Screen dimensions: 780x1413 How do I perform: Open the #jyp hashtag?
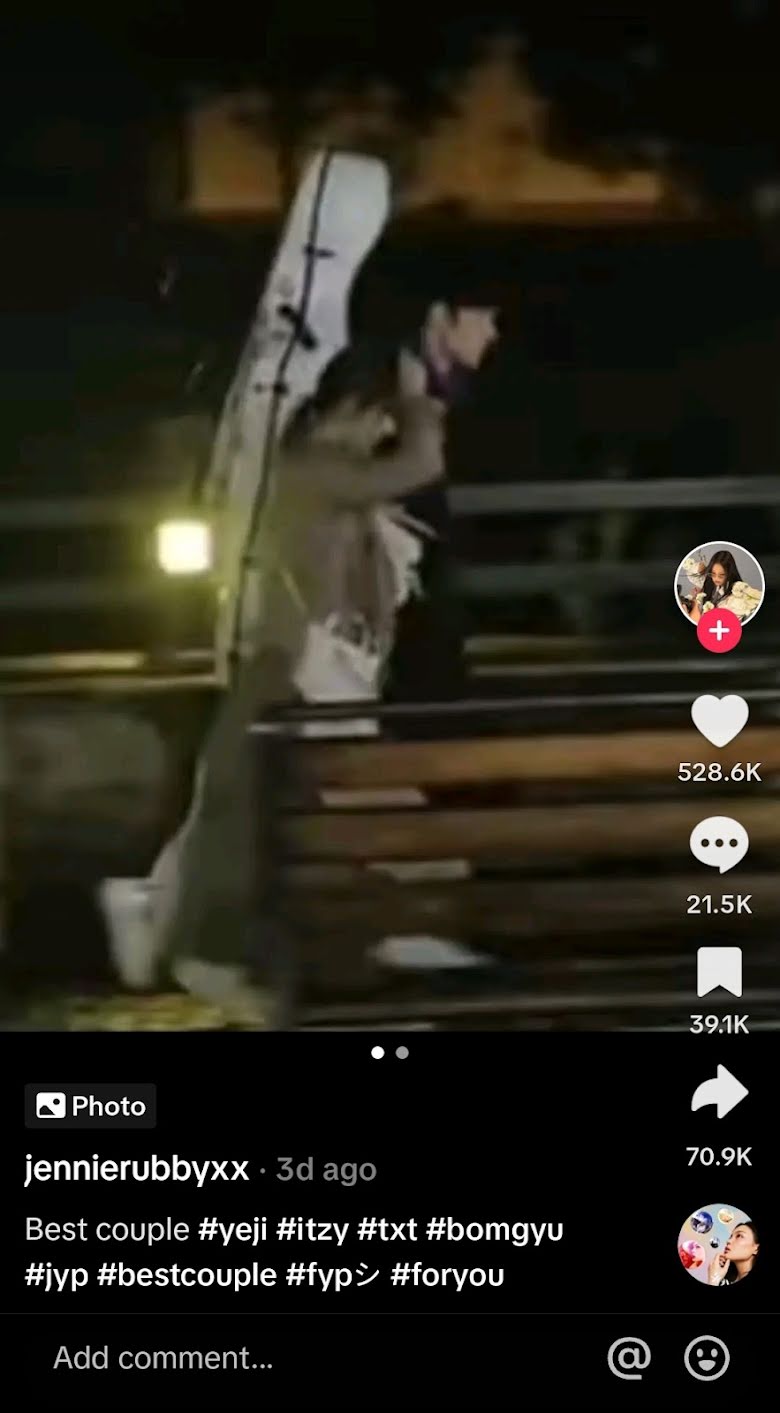56,1275
